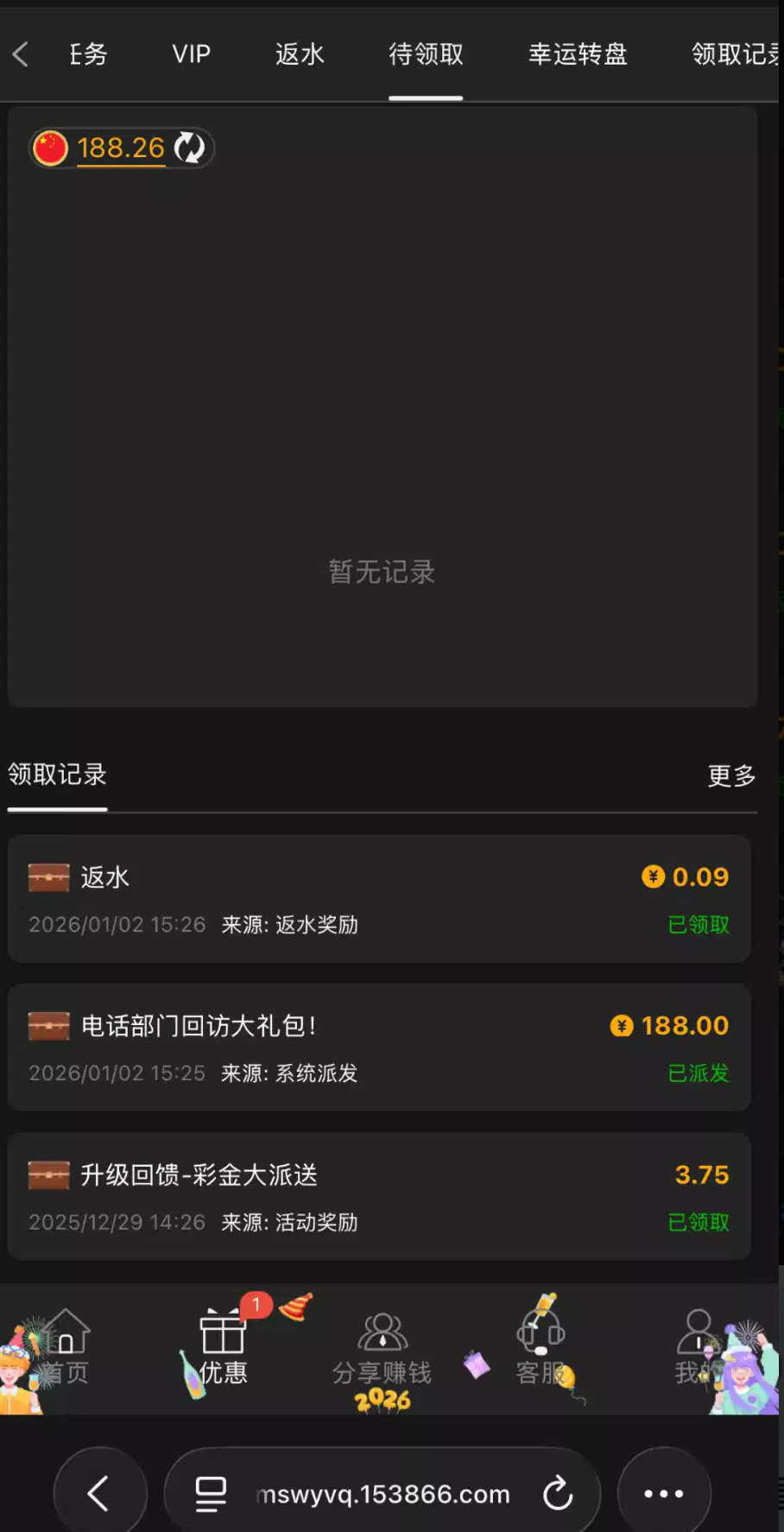Open the browser three-dot menu
This screenshot has height=1532, width=784.
(663, 1493)
